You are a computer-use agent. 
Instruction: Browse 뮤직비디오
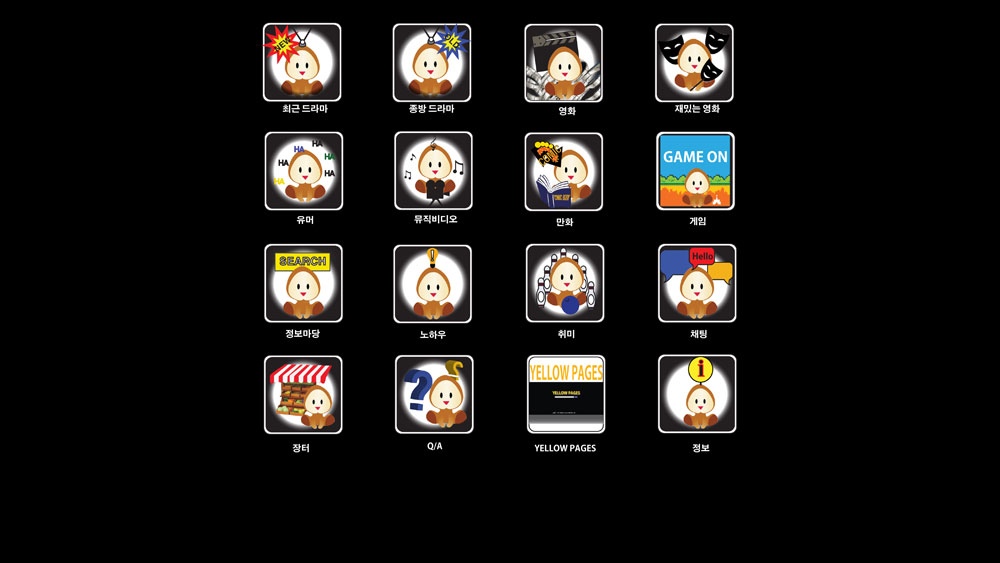[433, 171]
